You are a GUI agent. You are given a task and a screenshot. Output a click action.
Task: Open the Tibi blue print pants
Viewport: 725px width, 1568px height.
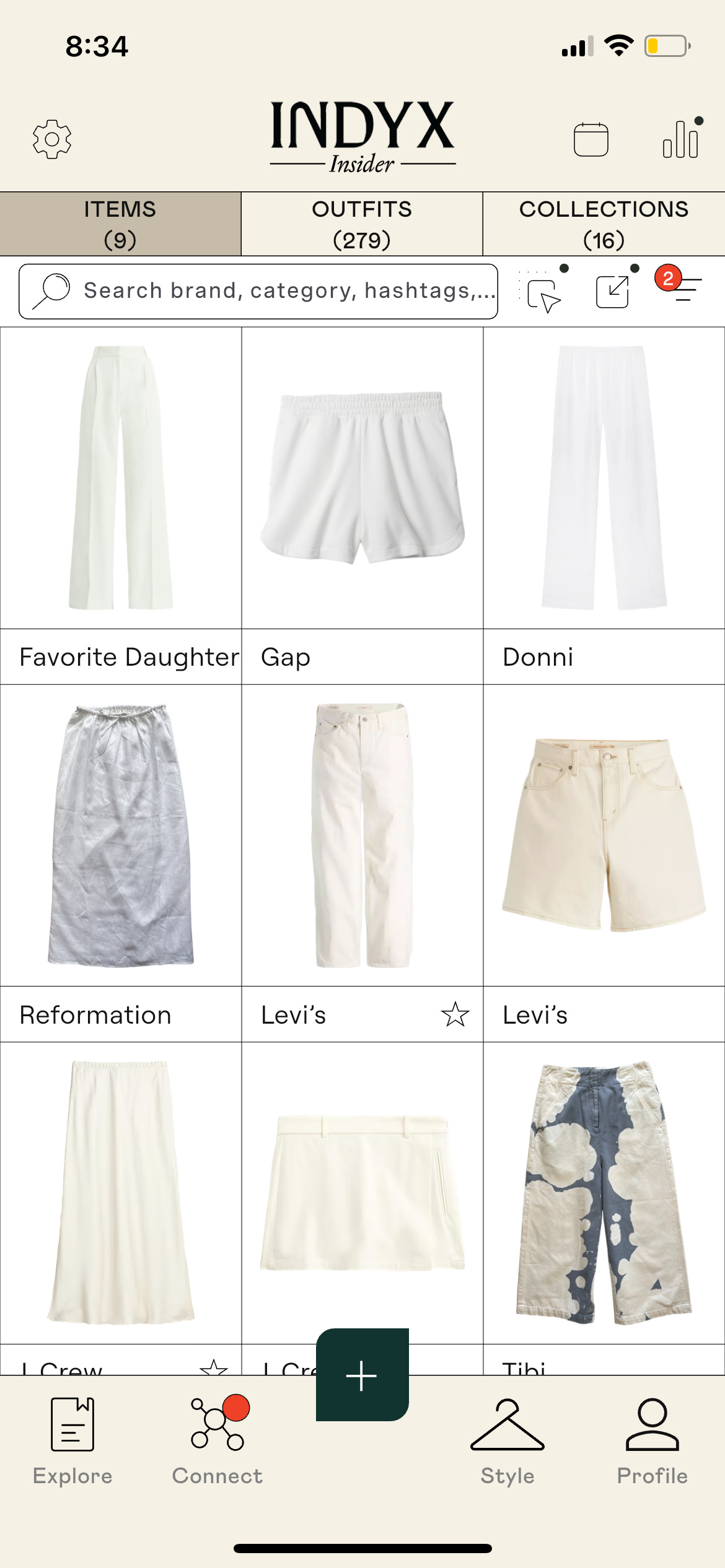coord(604,1193)
